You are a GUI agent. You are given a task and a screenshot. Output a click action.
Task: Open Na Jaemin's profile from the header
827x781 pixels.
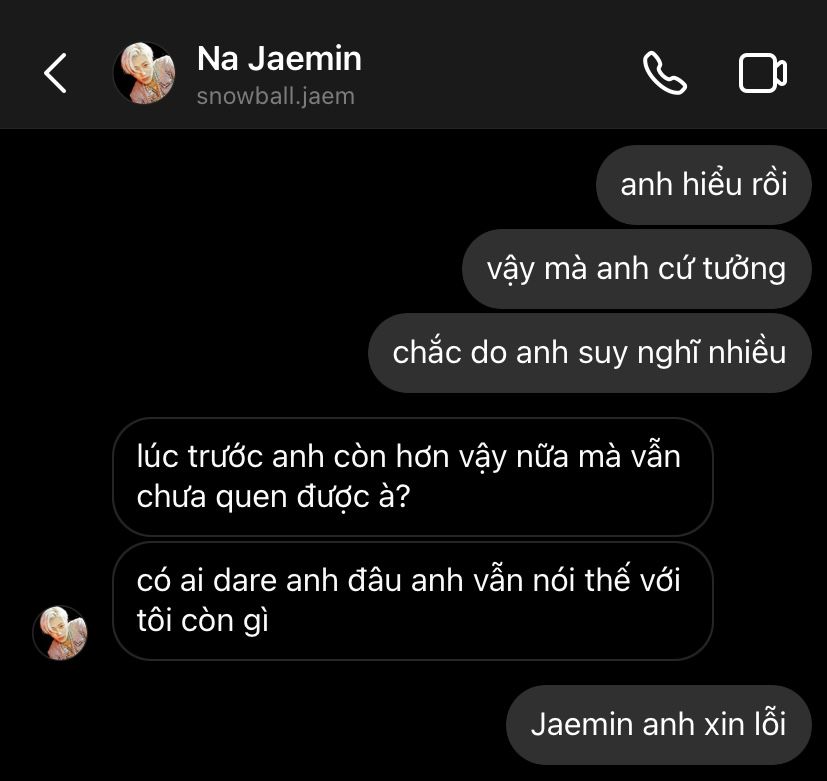coord(278,72)
